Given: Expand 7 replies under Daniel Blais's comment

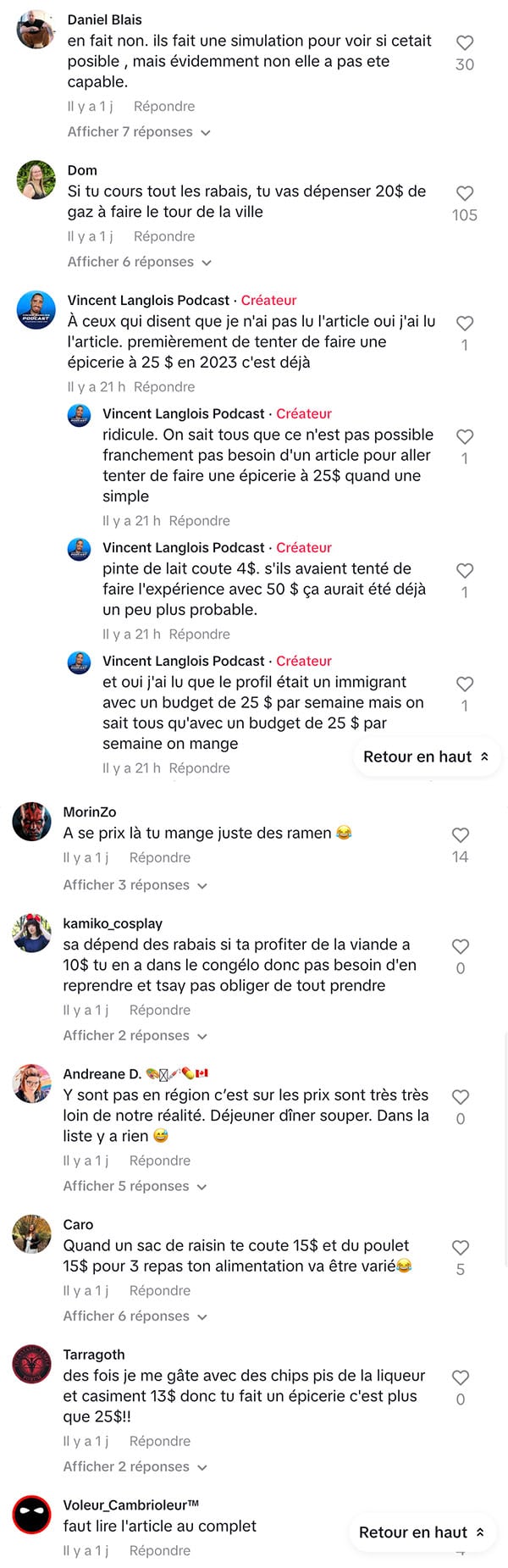Looking at the screenshot, I should coord(139,132).
